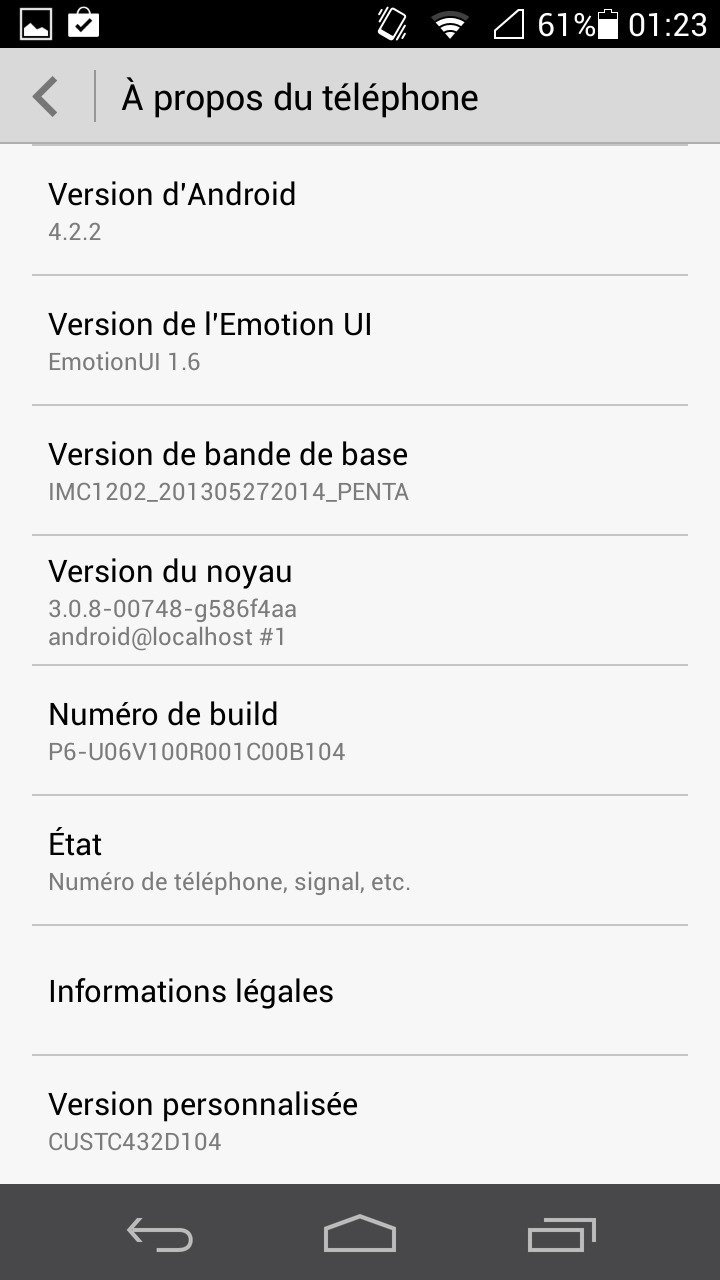Select the Version de l'Emotion UI row

coord(360,340)
